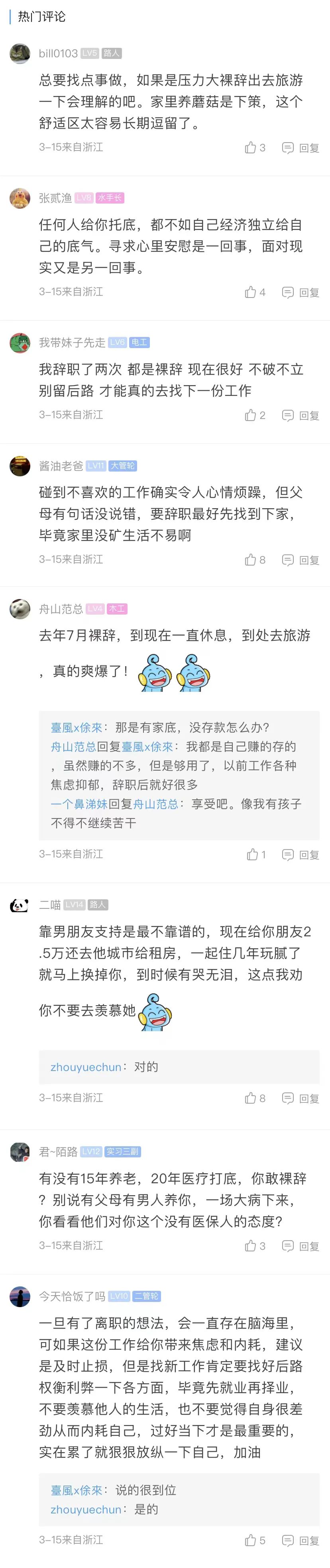Open 臺風x徐來's profile under 今天恰饭了吗's comment
This screenshot has width=330, height=1568.
tap(76, 1490)
